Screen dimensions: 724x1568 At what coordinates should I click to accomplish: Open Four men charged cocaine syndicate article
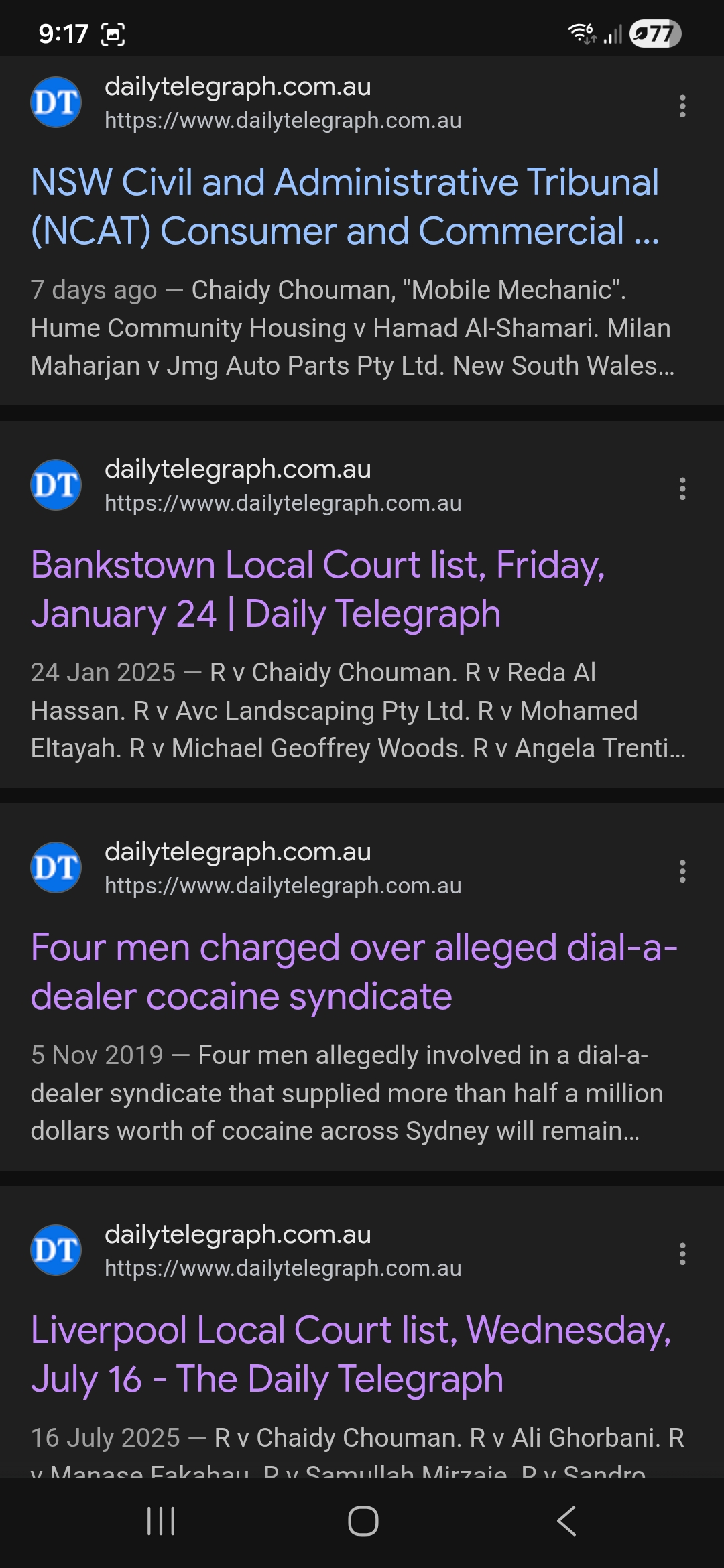[x=354, y=972]
